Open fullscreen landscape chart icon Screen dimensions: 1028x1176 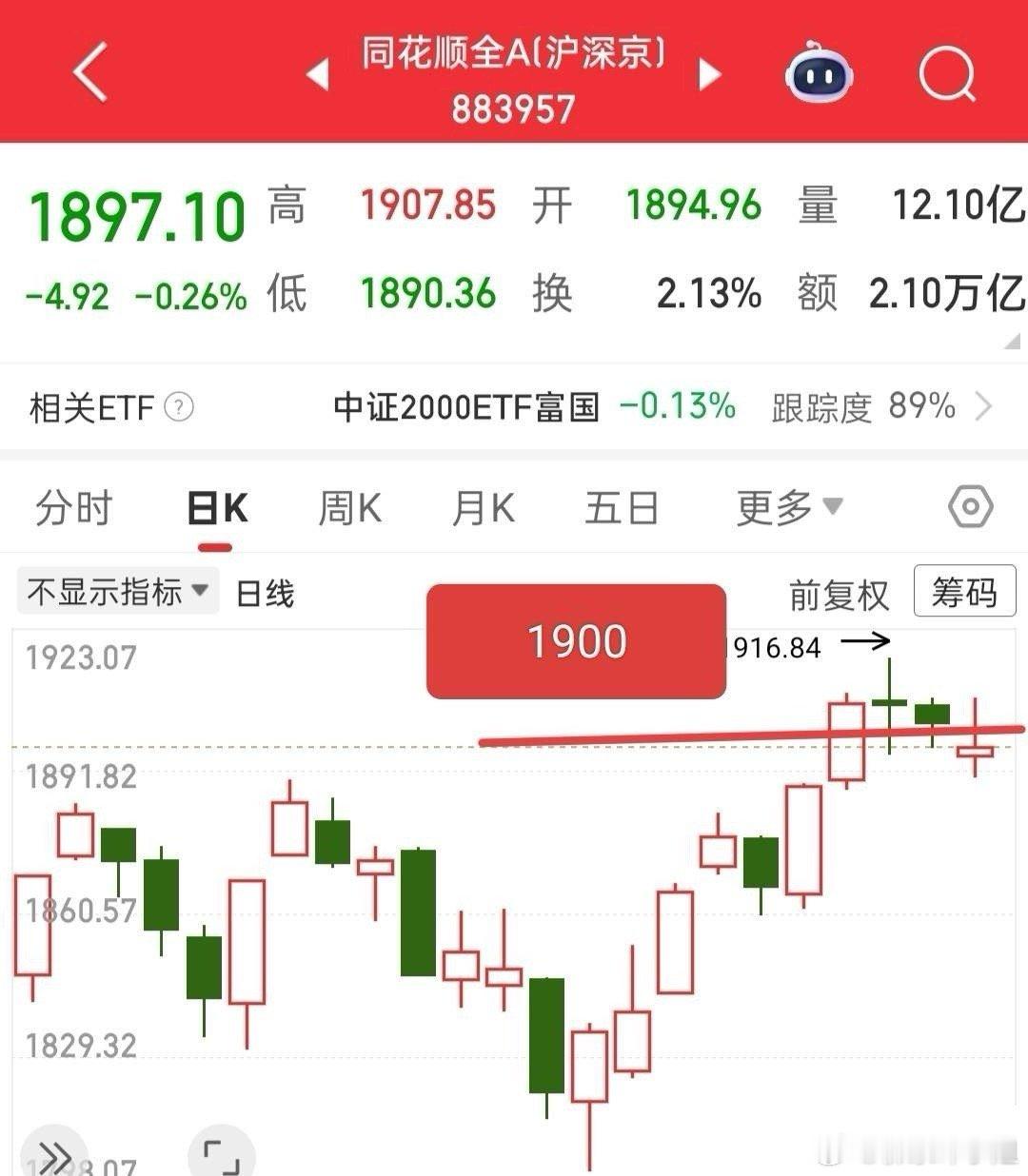(x=221, y=1154)
